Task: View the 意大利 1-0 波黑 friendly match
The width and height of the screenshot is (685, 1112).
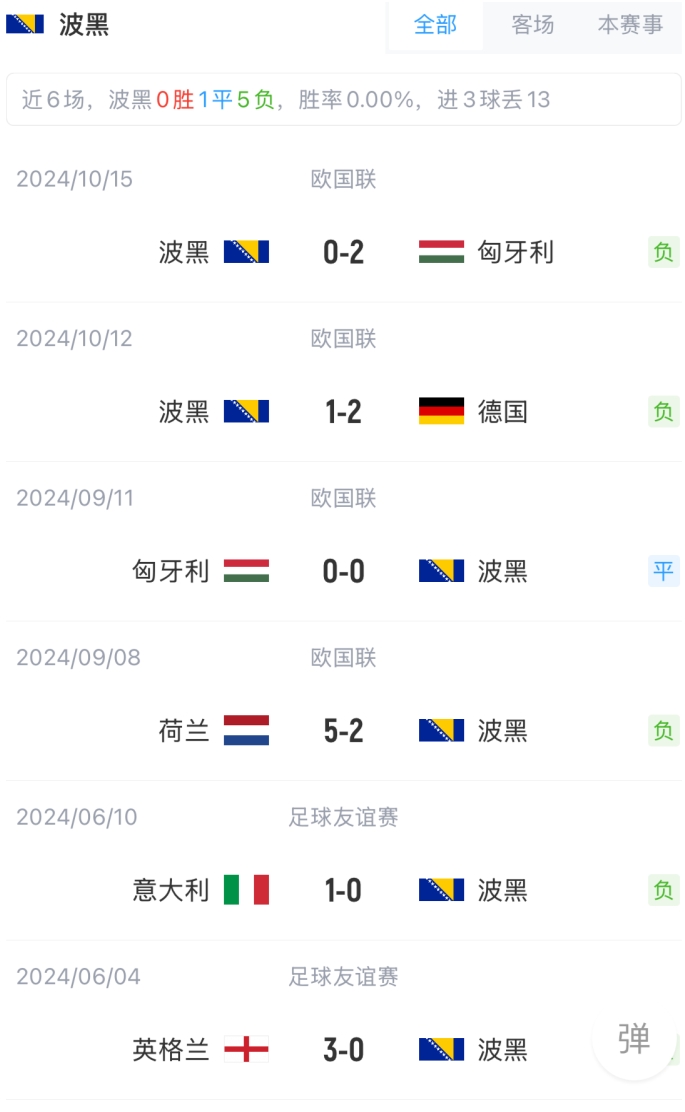Action: (343, 890)
